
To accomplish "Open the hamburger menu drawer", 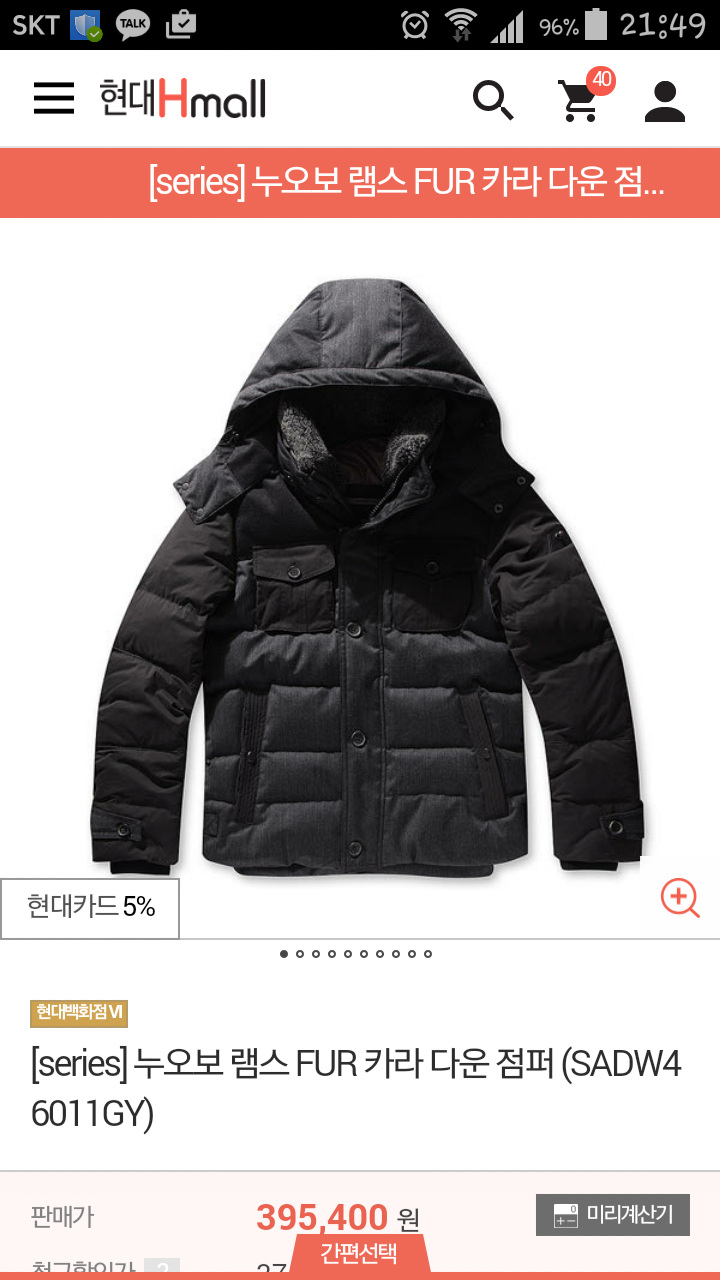I will (54, 99).
